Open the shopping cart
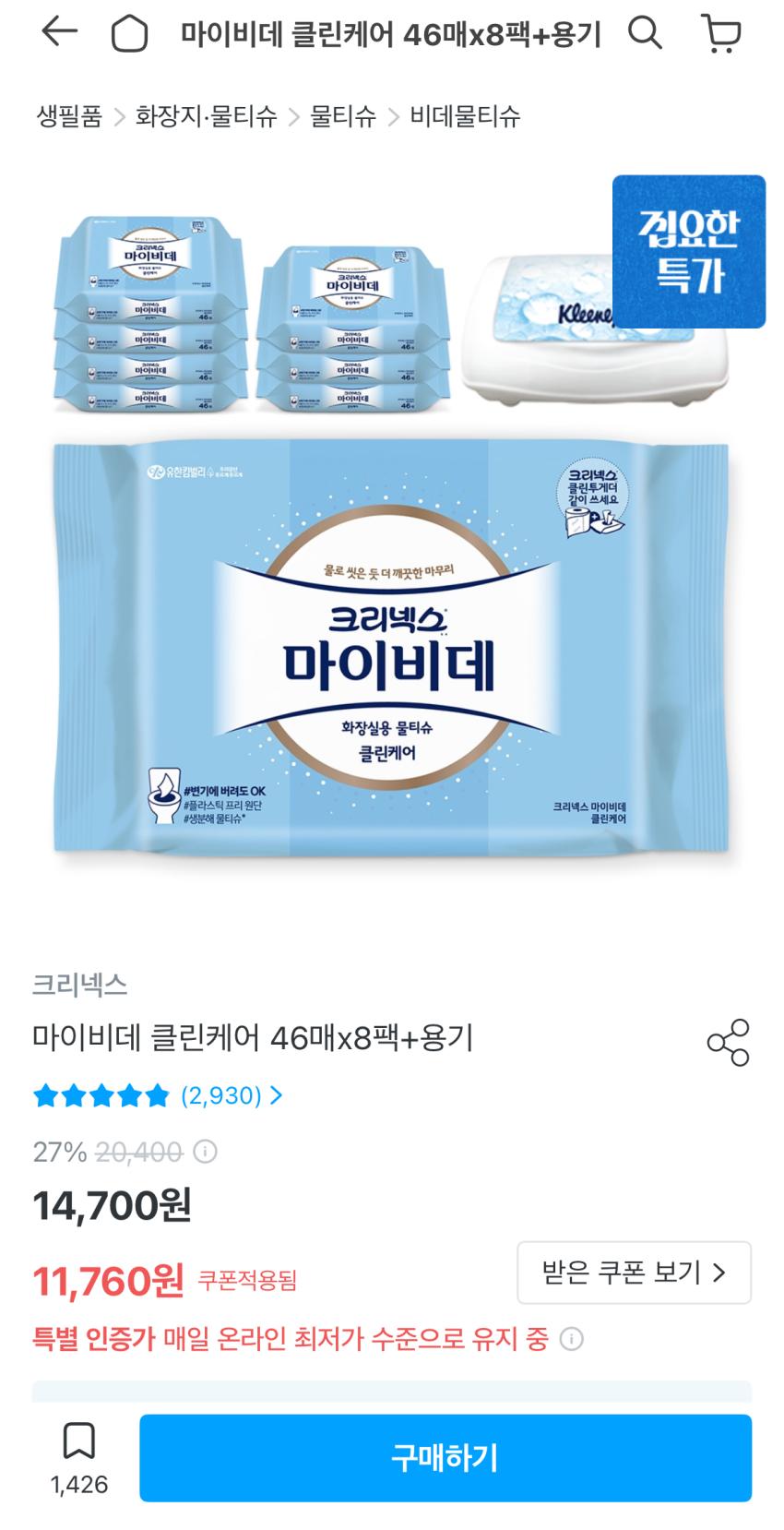This screenshot has height=1530, width=784. click(721, 33)
